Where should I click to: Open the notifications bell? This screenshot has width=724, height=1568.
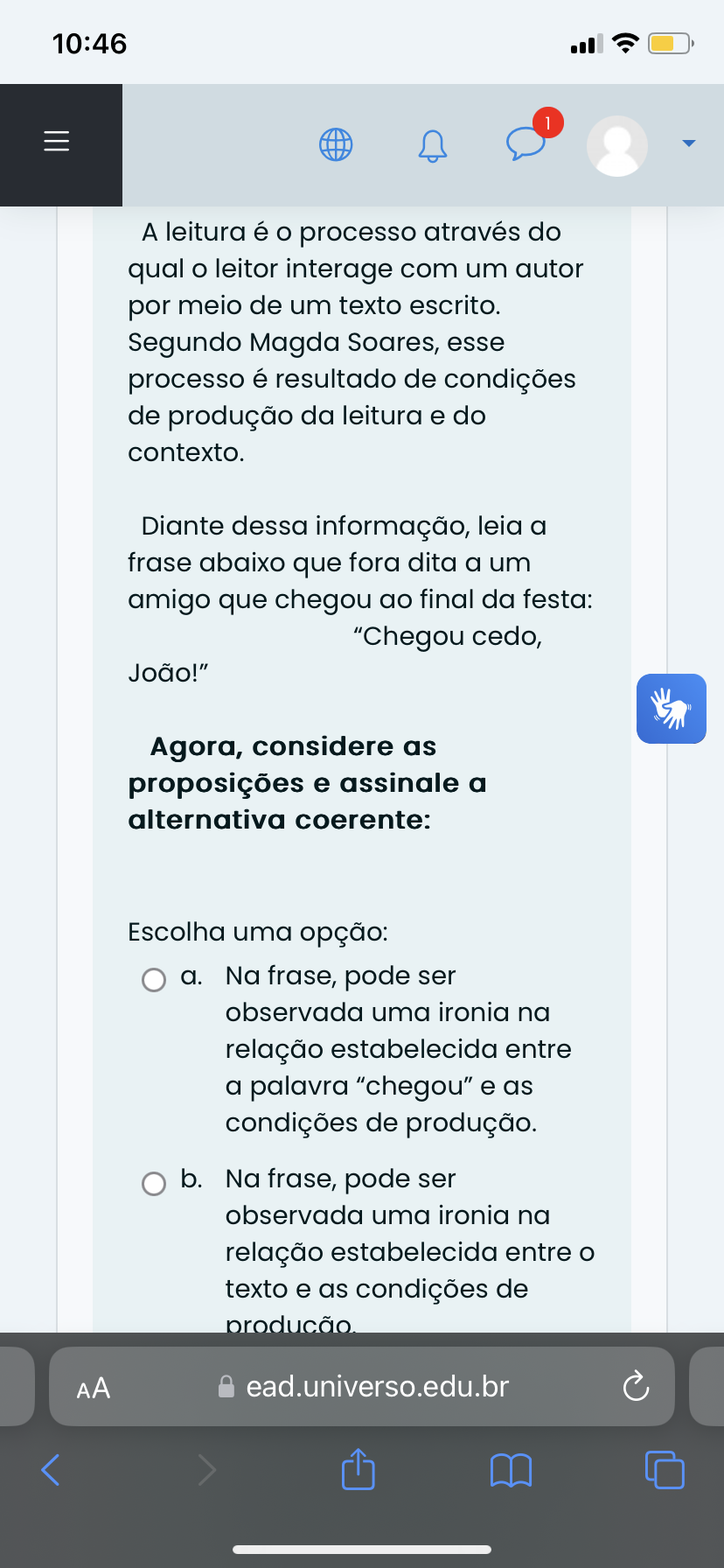[432, 145]
